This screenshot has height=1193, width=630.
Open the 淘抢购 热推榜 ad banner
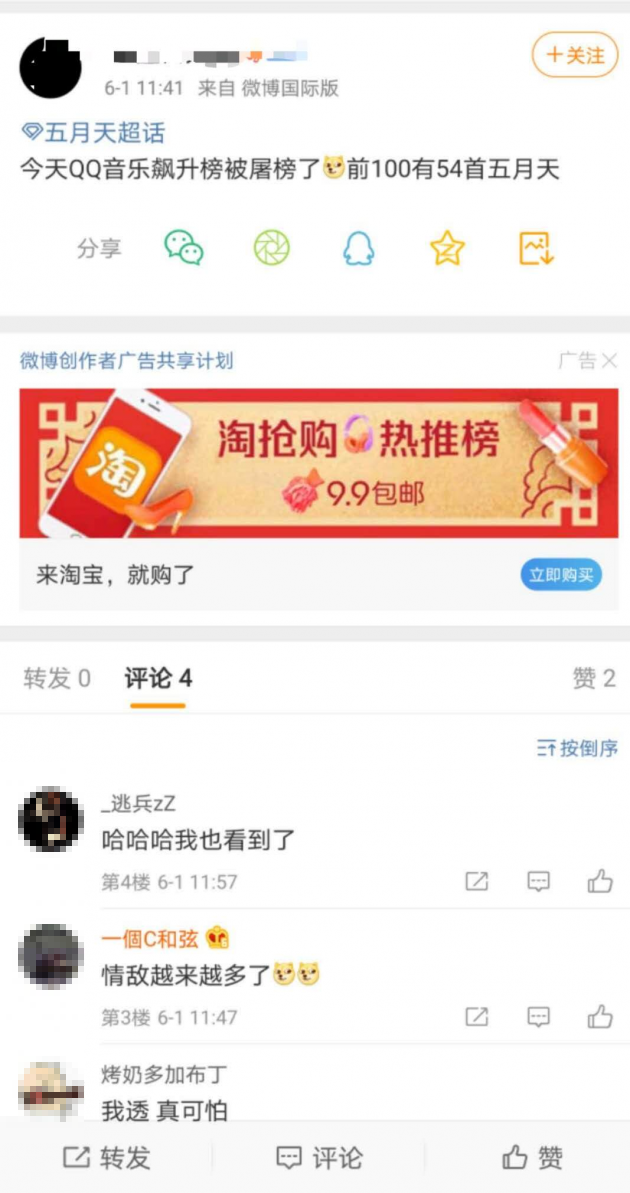click(318, 462)
